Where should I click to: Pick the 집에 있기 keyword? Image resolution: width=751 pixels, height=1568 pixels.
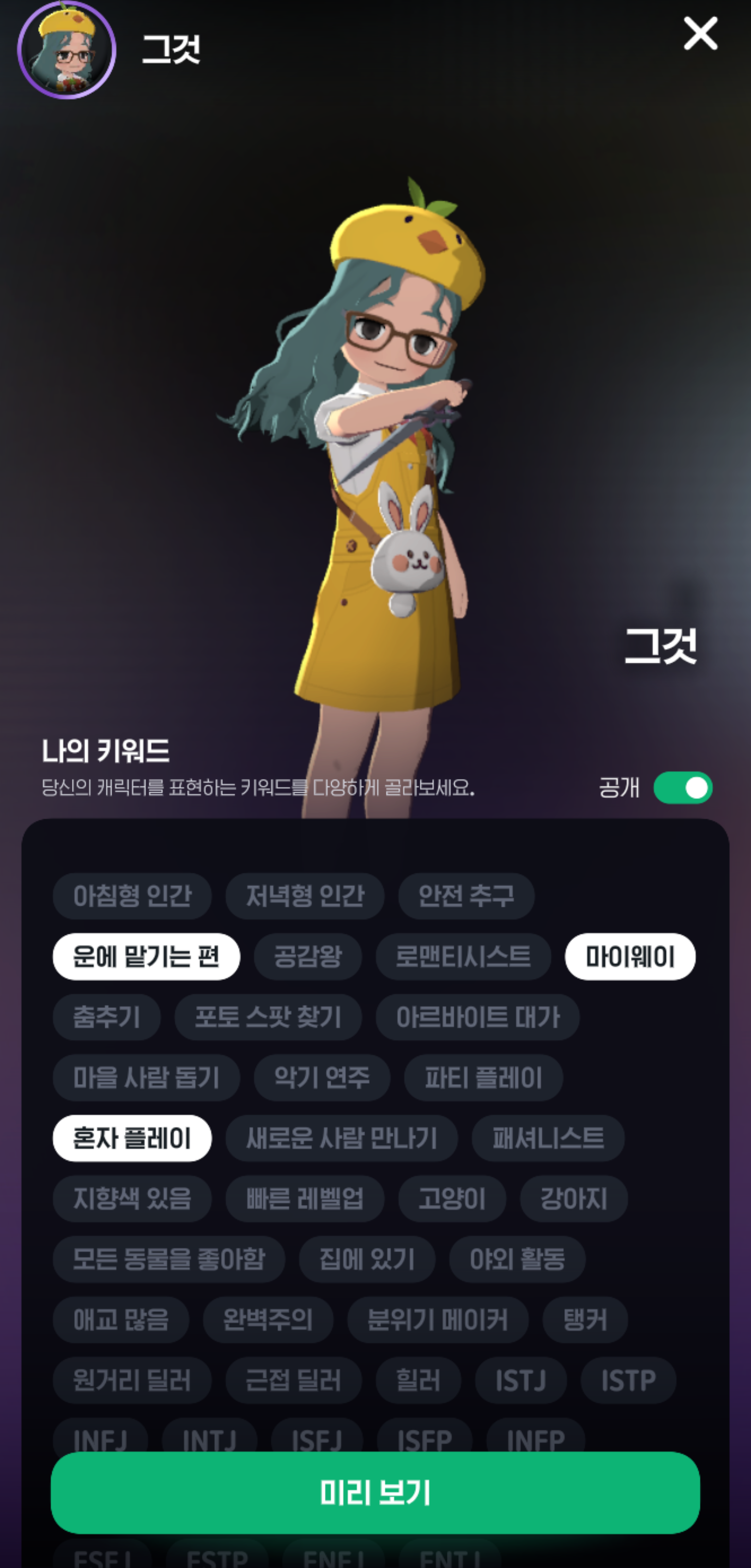[367, 1259]
